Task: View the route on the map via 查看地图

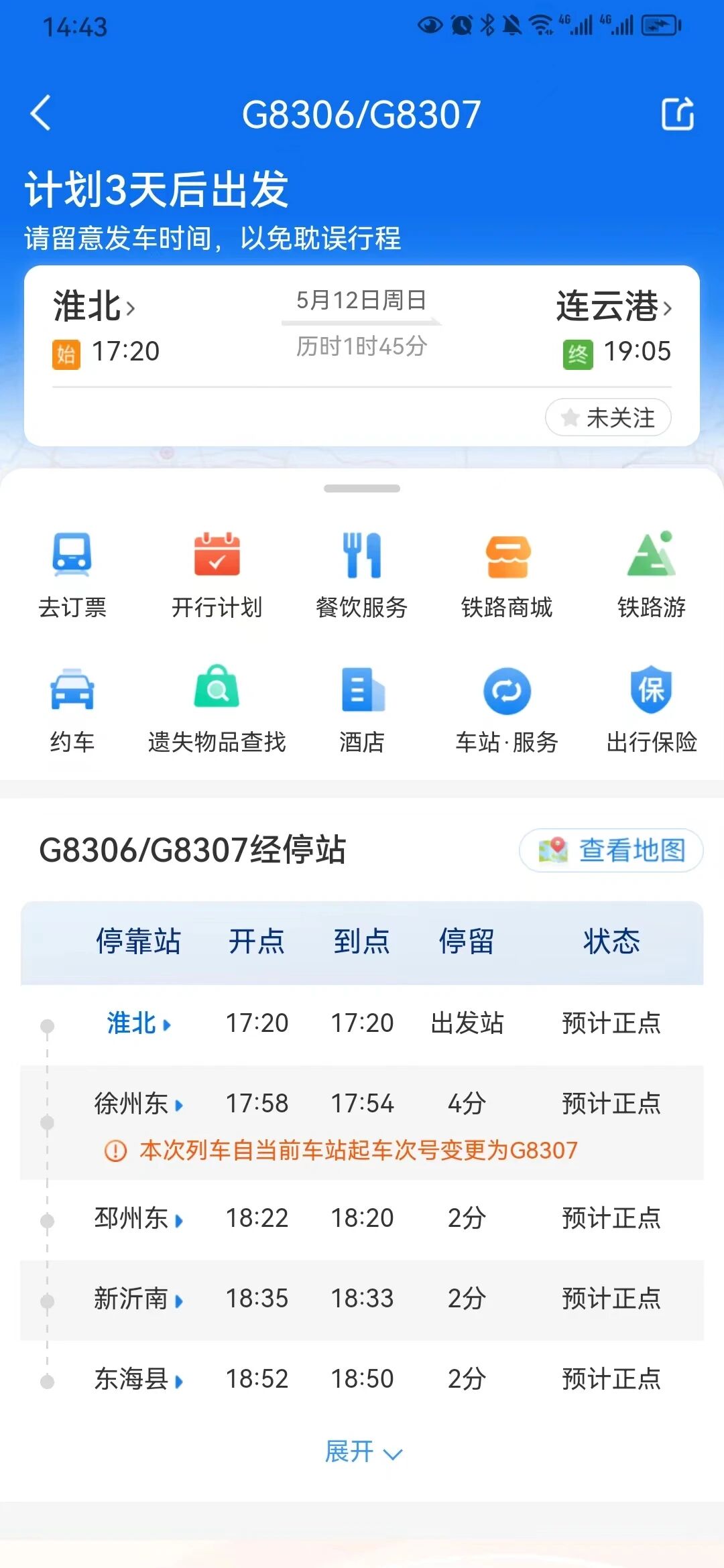Action: [x=611, y=850]
